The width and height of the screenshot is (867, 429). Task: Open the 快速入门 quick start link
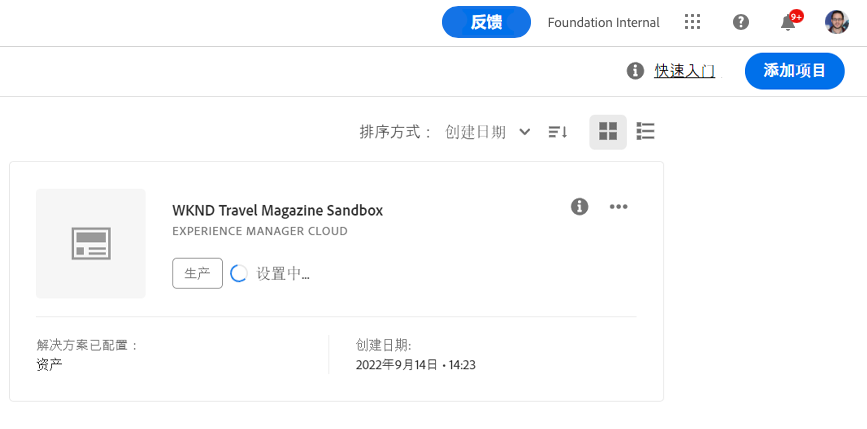tap(684, 71)
